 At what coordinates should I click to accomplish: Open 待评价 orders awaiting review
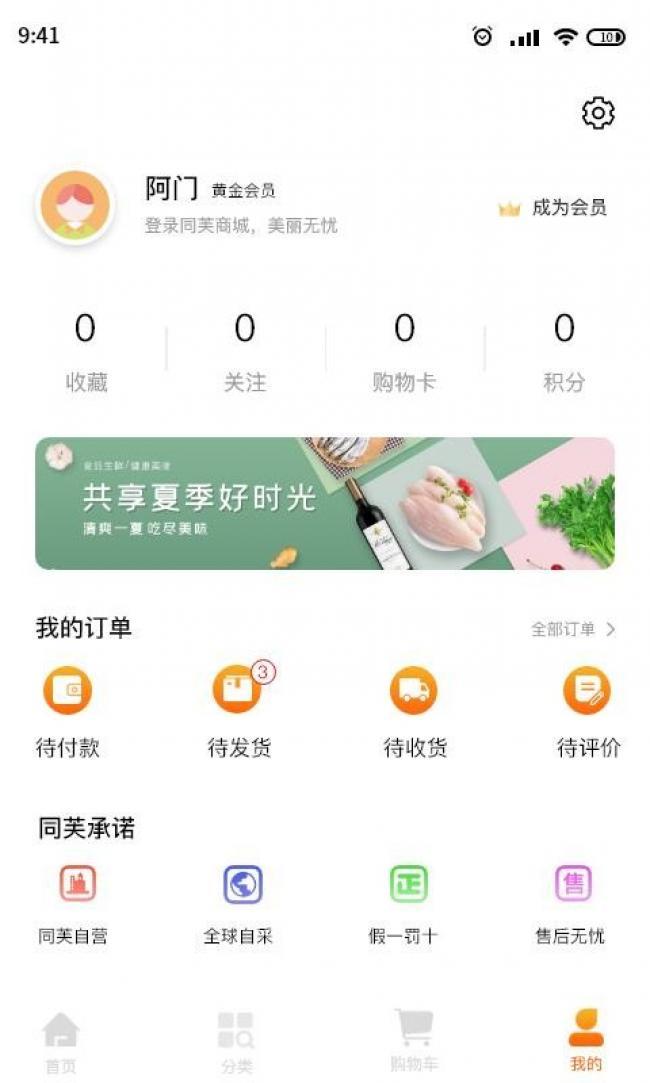coord(589,711)
